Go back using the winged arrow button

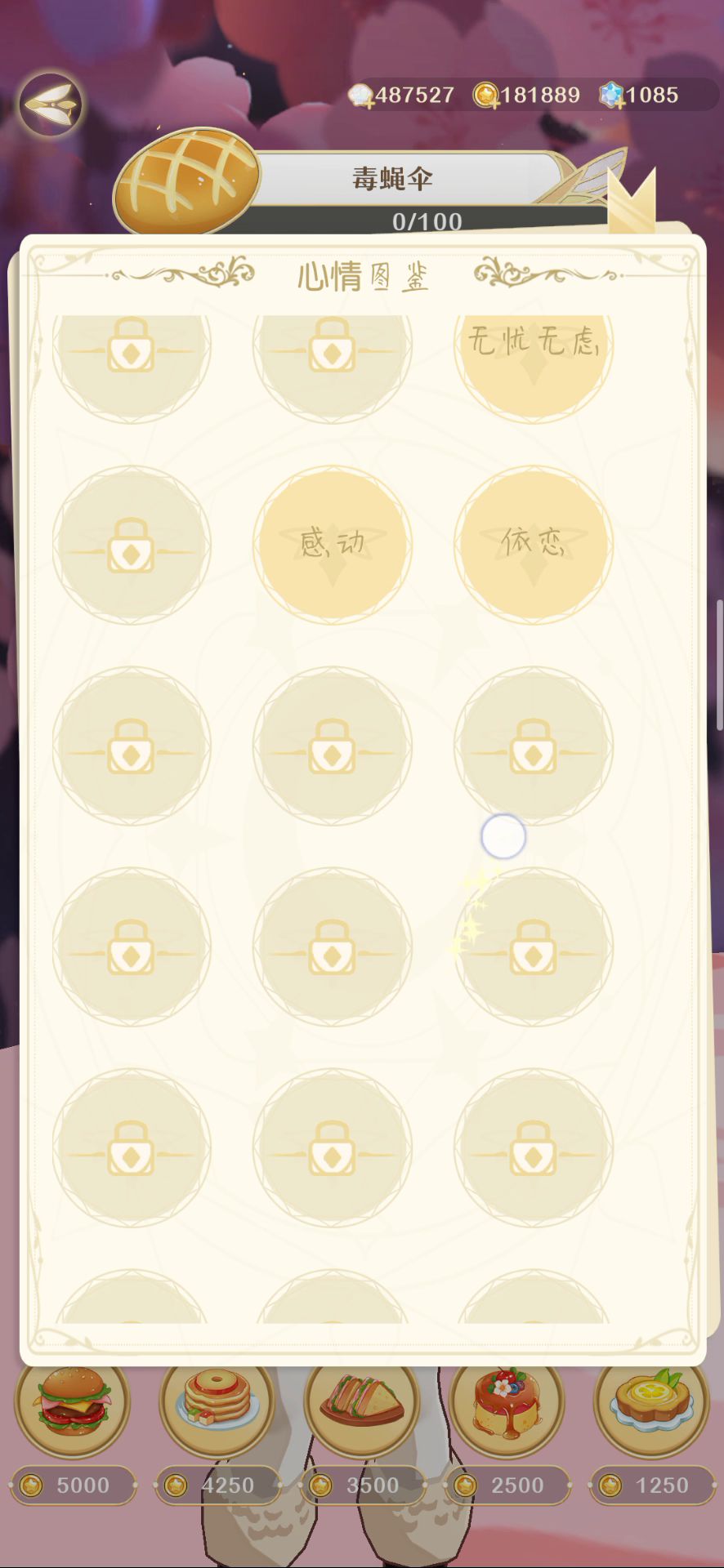coord(50,105)
